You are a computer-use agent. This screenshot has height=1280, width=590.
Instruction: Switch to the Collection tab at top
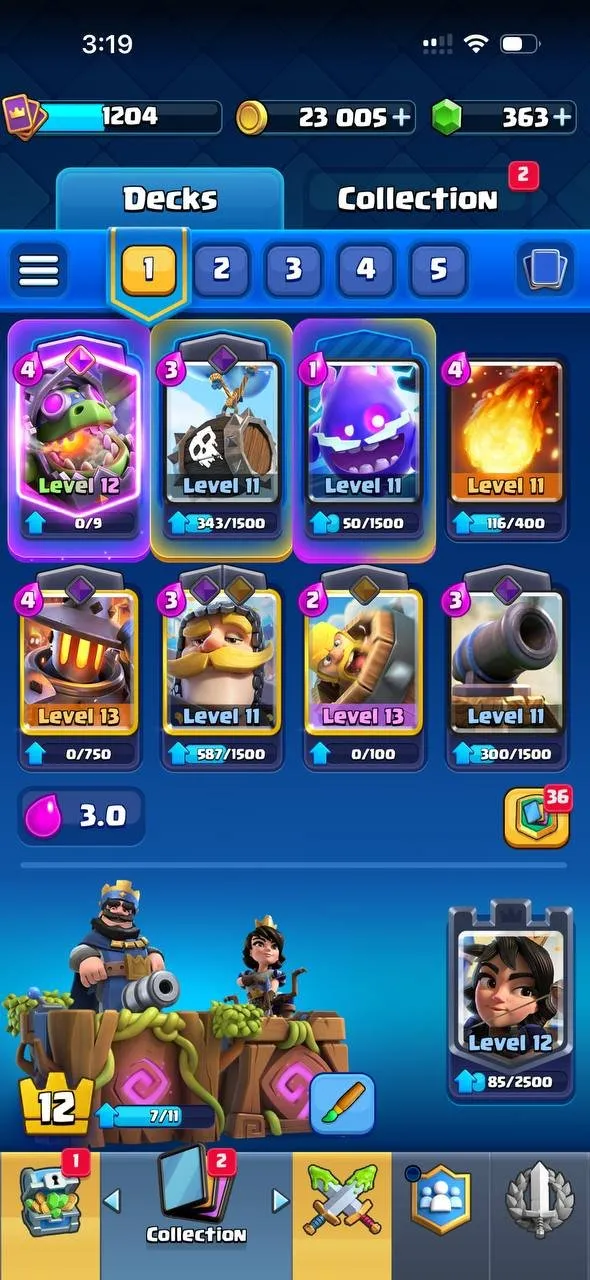pyautogui.click(x=418, y=198)
